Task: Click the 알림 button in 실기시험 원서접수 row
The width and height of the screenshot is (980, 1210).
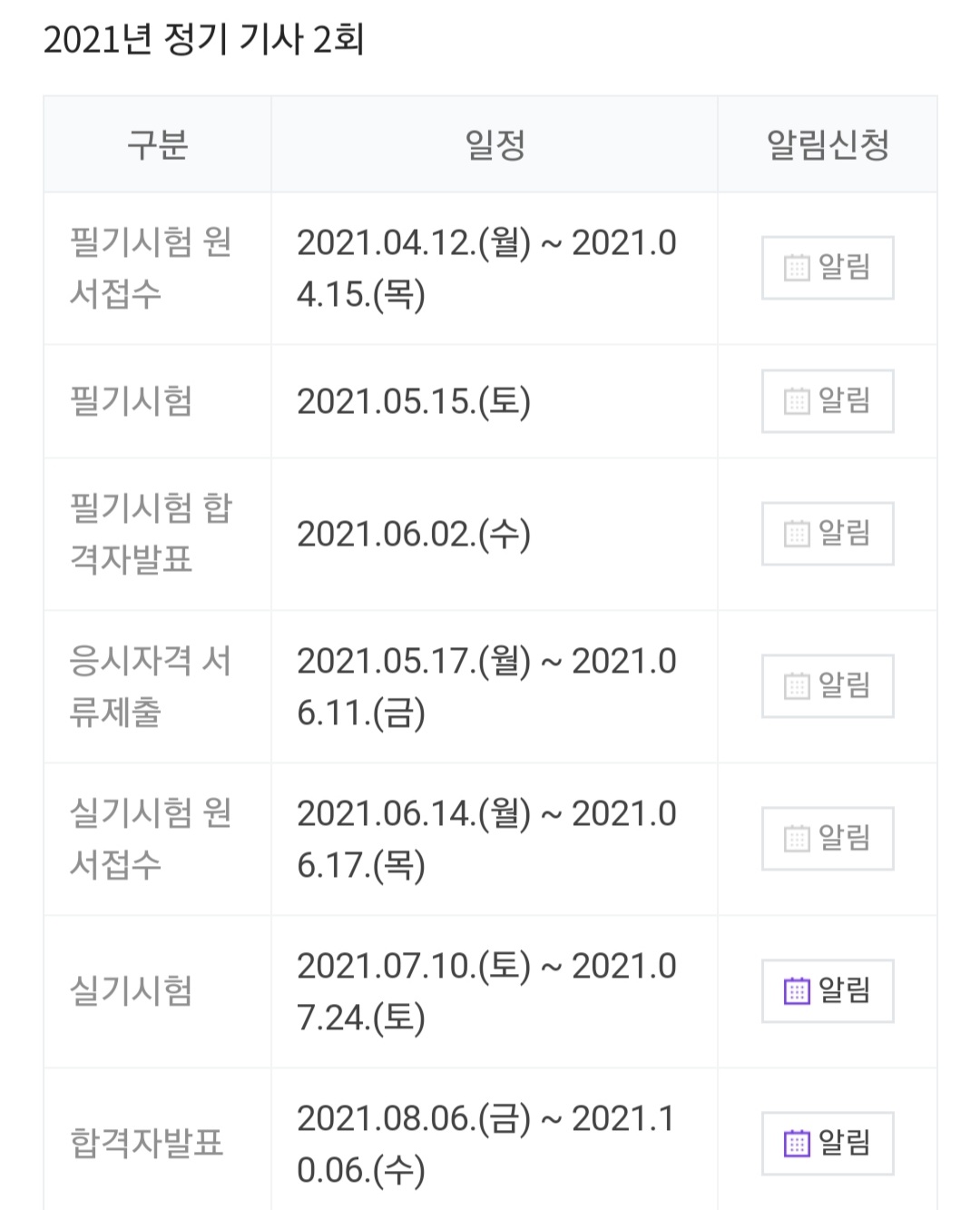Action: (x=826, y=839)
